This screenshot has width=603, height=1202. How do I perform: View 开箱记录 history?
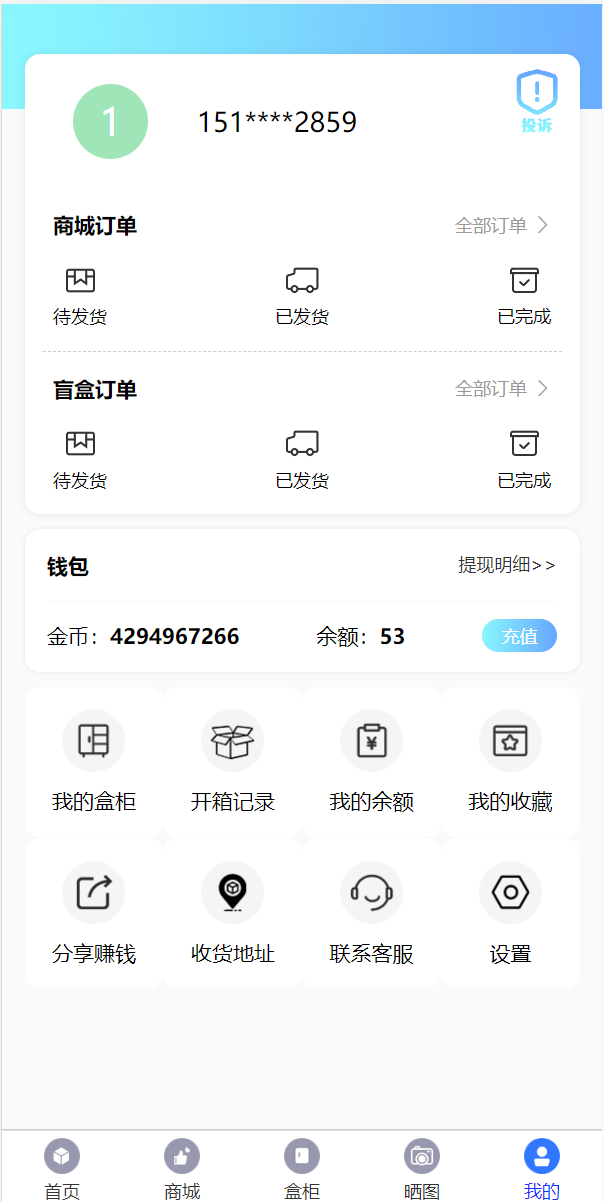click(x=233, y=762)
